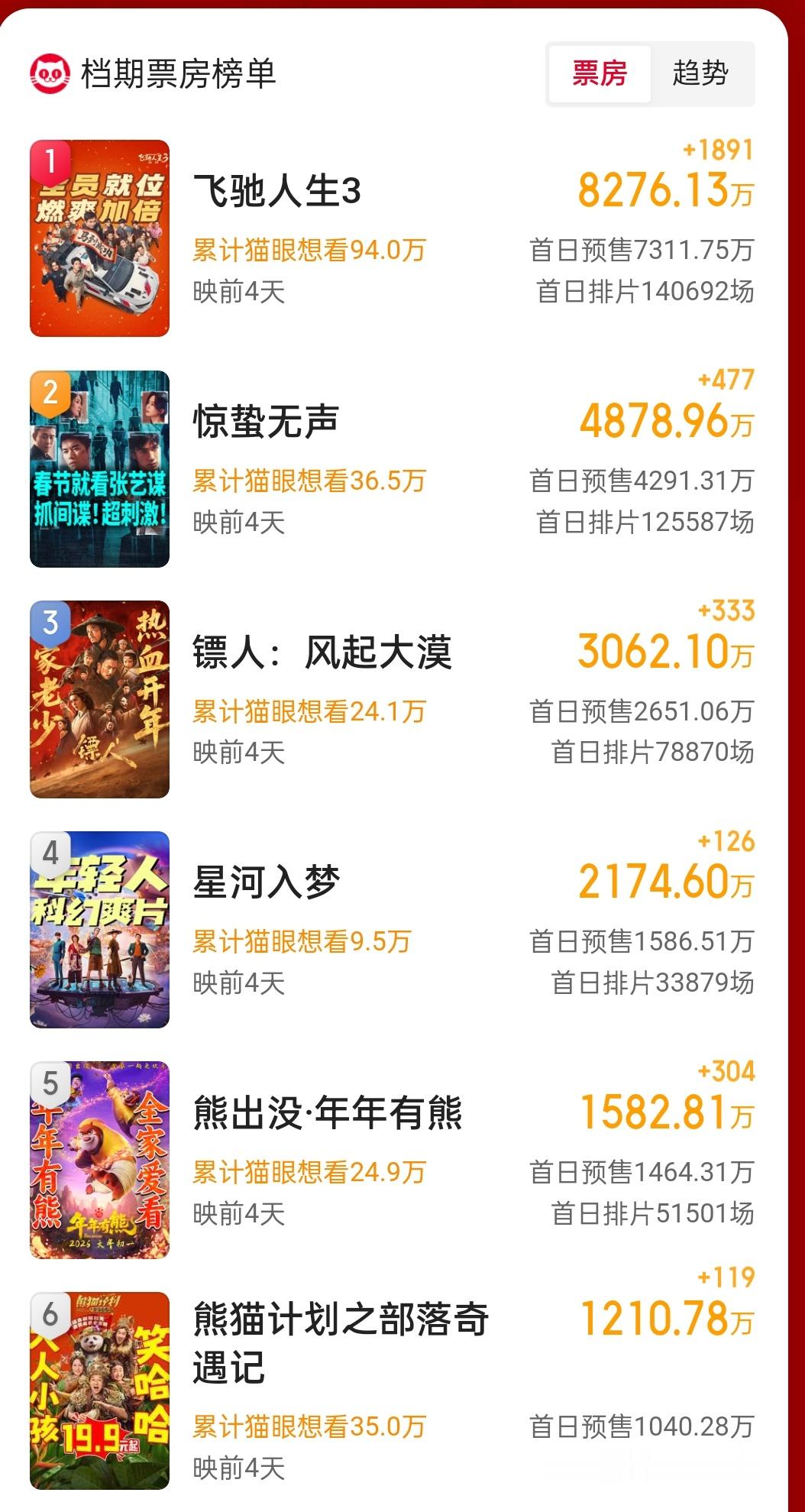
Task: Switch to the 趋势 tab
Action: point(700,74)
